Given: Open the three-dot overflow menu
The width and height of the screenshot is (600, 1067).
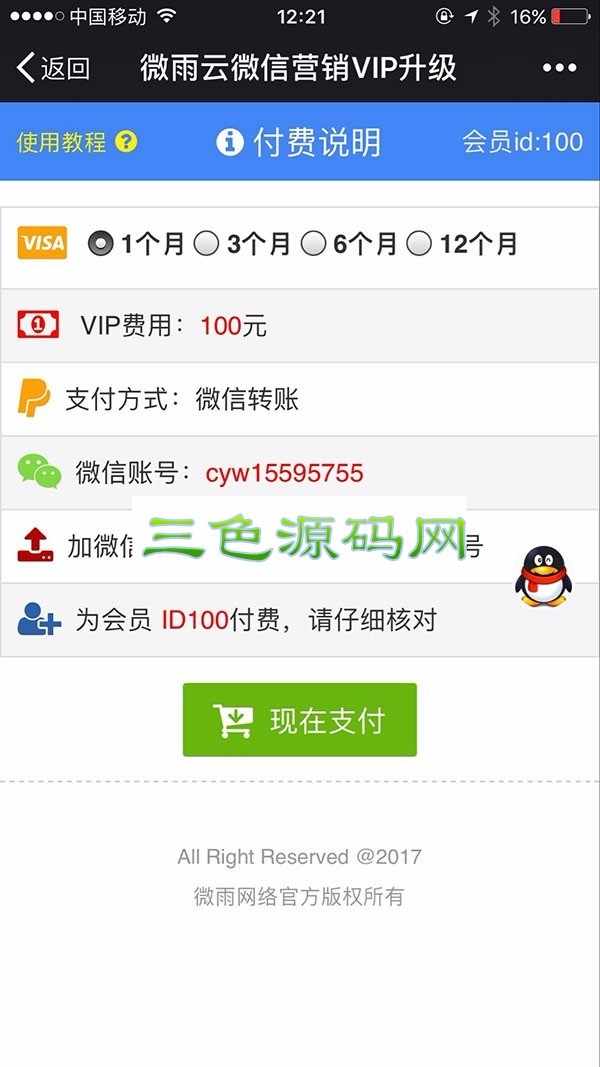Looking at the screenshot, I should (559, 68).
